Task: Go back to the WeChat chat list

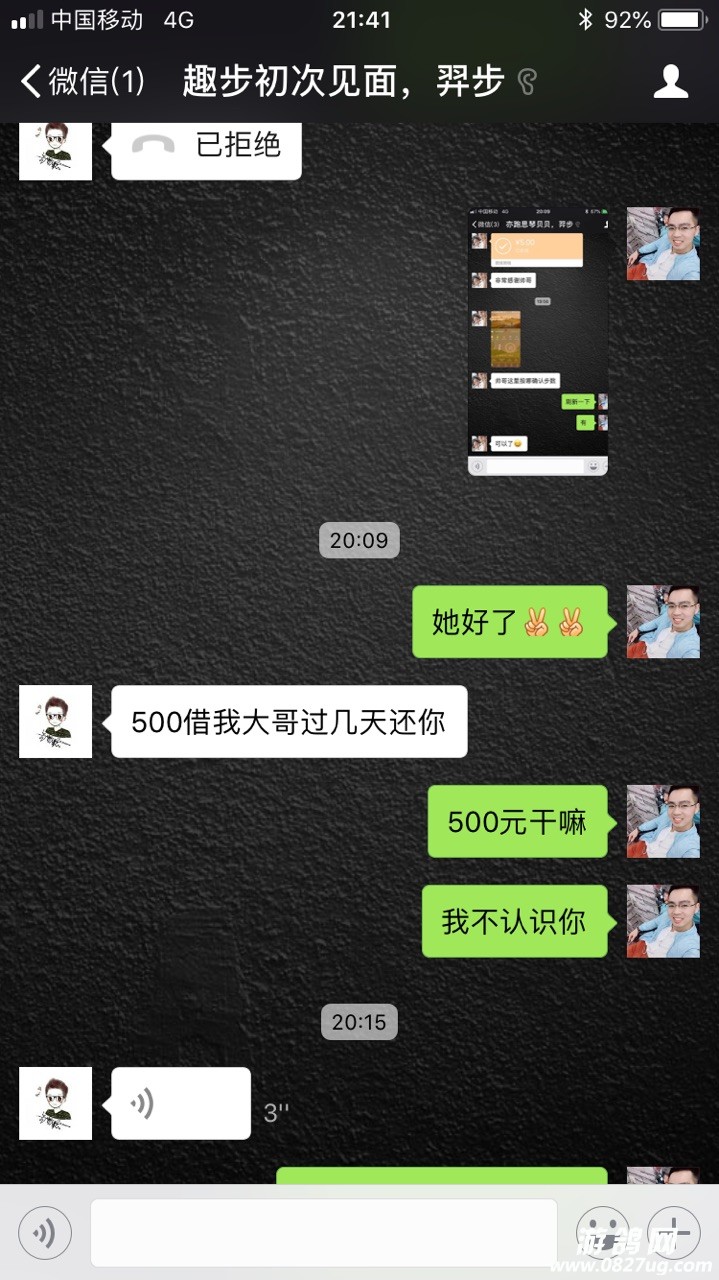Action: [80, 82]
